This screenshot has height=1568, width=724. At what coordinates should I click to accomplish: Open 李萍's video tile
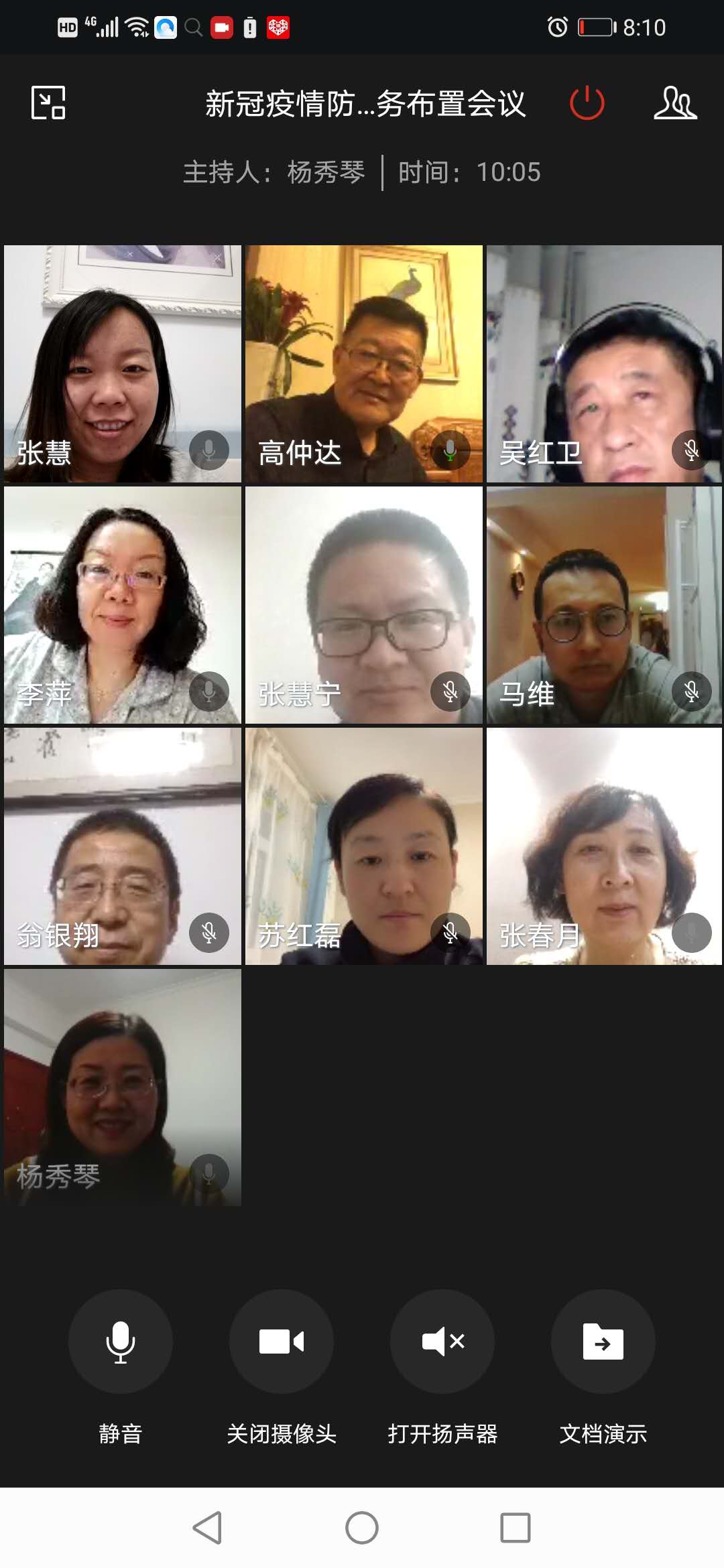pos(123,604)
